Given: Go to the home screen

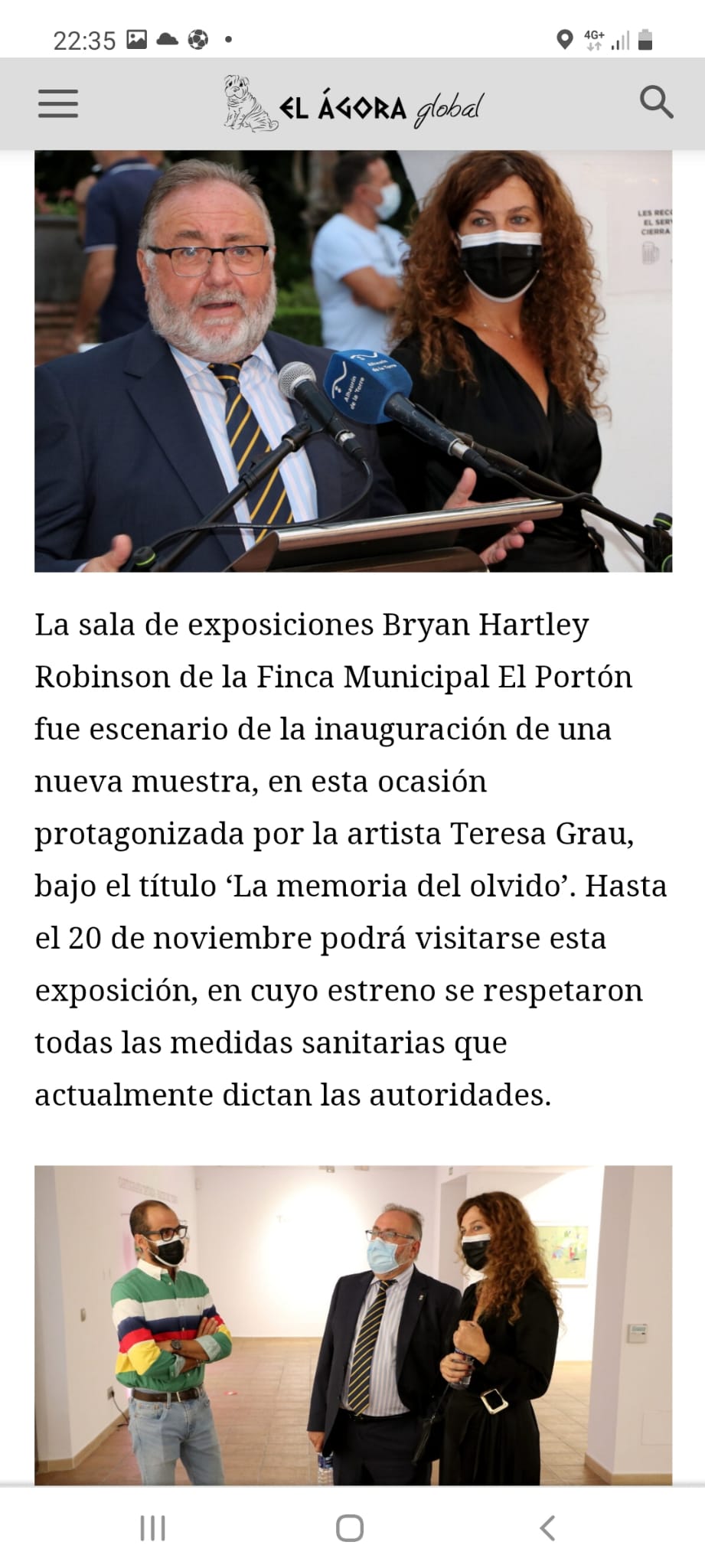Looking at the screenshot, I should [x=350, y=1527].
